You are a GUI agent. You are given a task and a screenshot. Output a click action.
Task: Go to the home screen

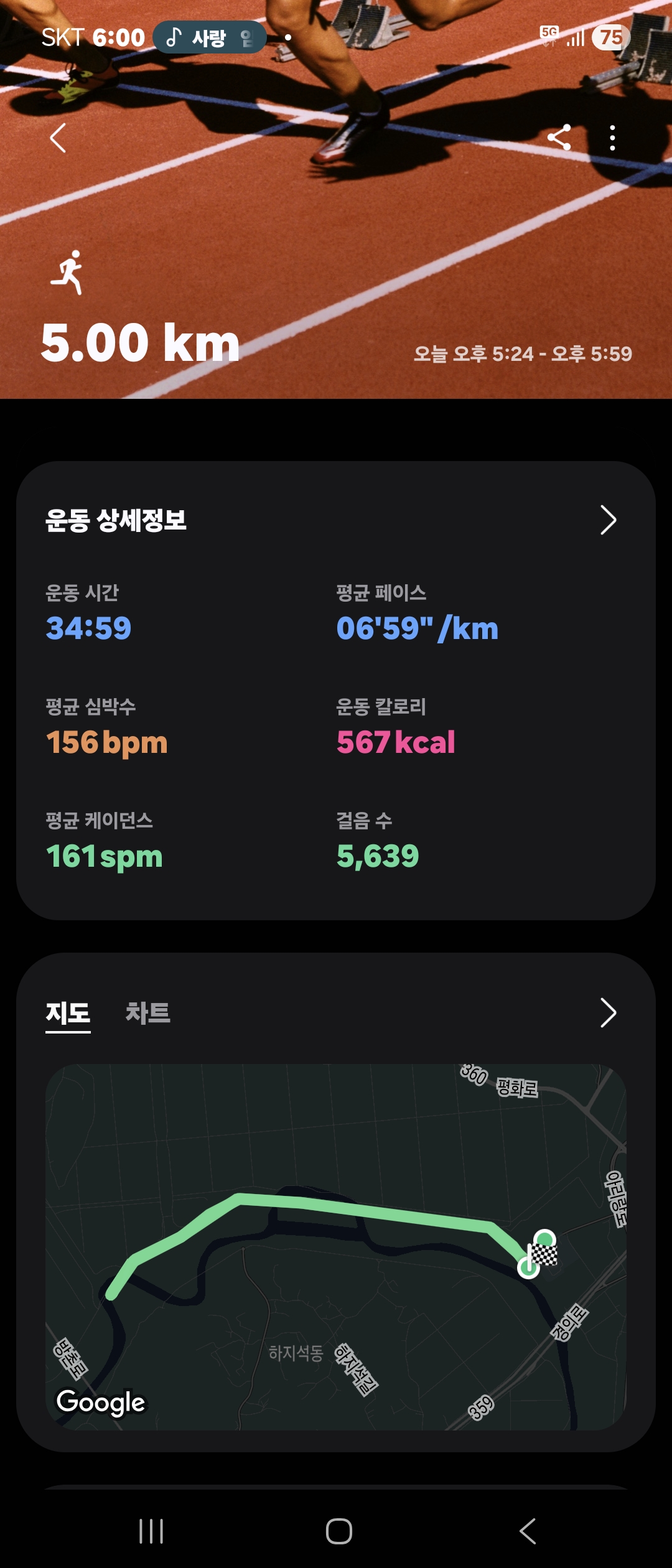pos(338,1531)
